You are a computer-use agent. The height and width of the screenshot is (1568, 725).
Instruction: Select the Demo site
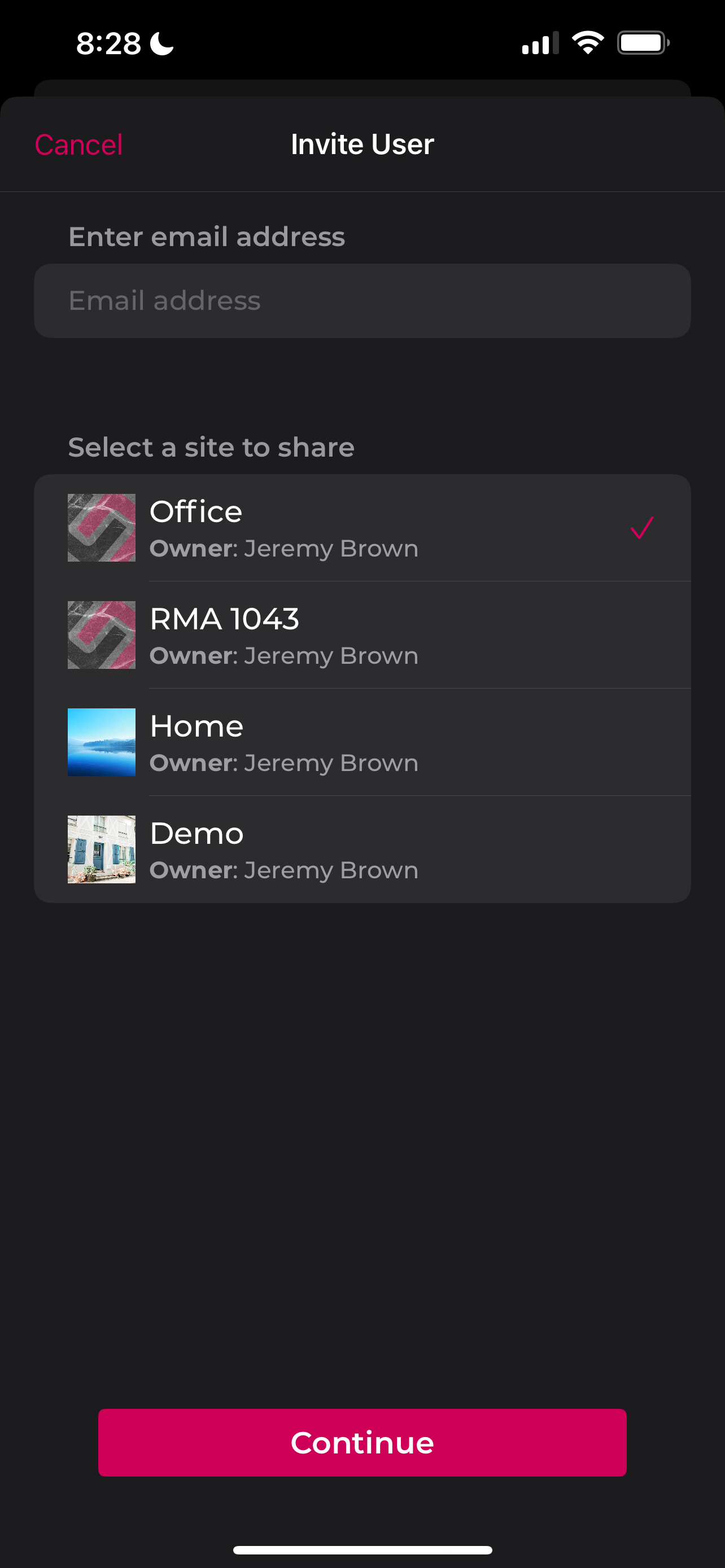362,849
